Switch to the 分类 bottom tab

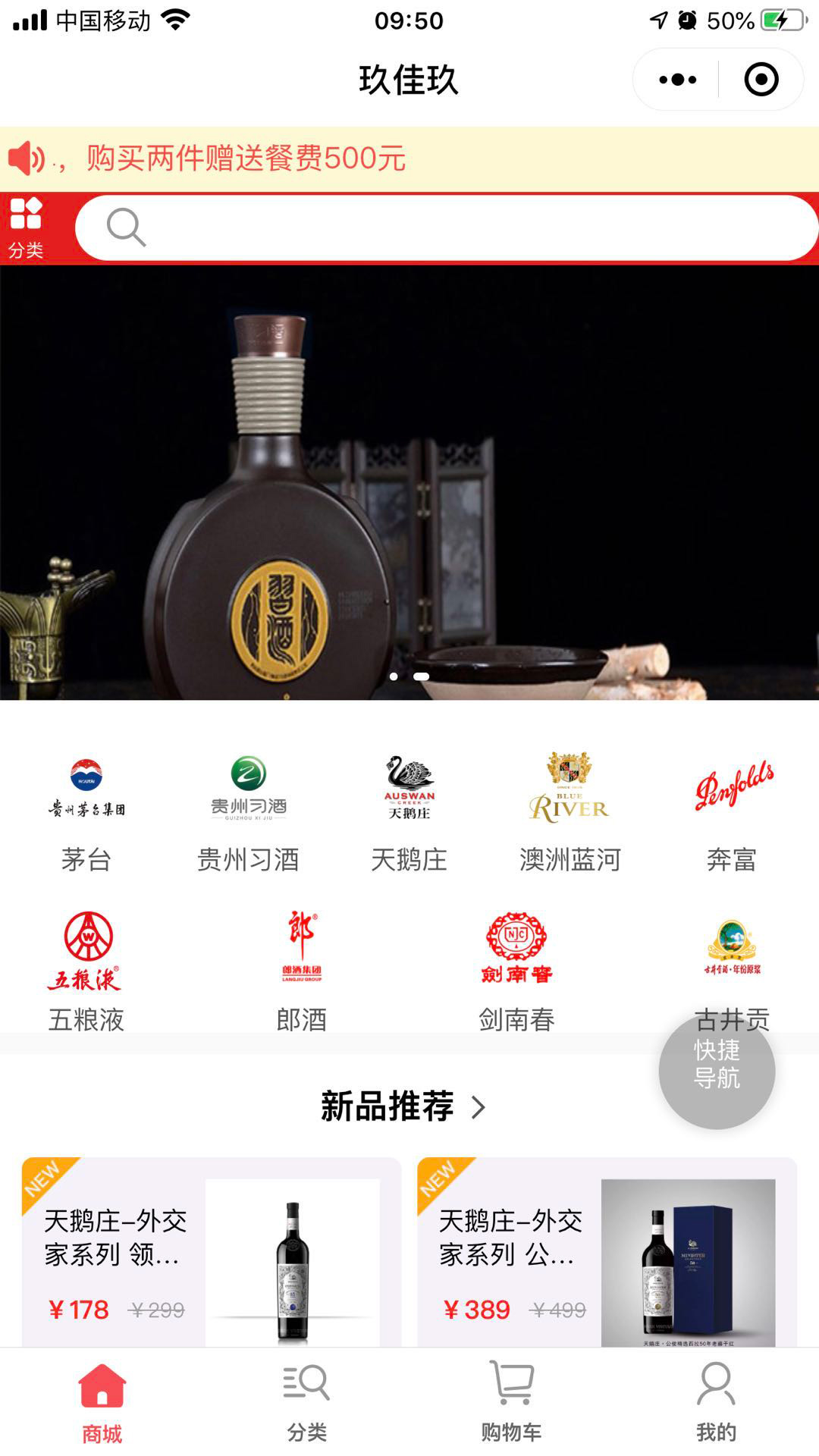point(307,1401)
